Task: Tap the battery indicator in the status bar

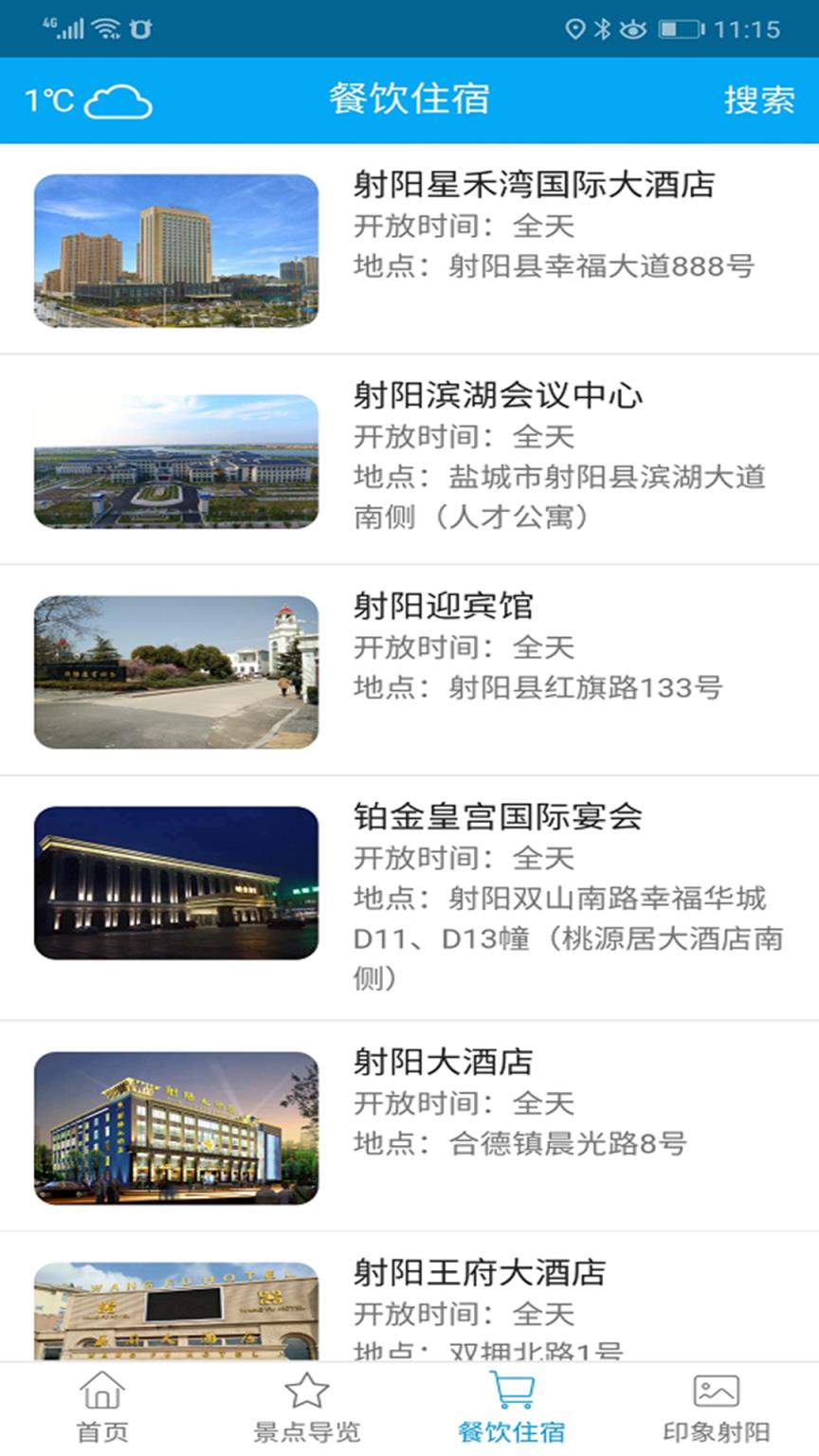Action: 679,28
